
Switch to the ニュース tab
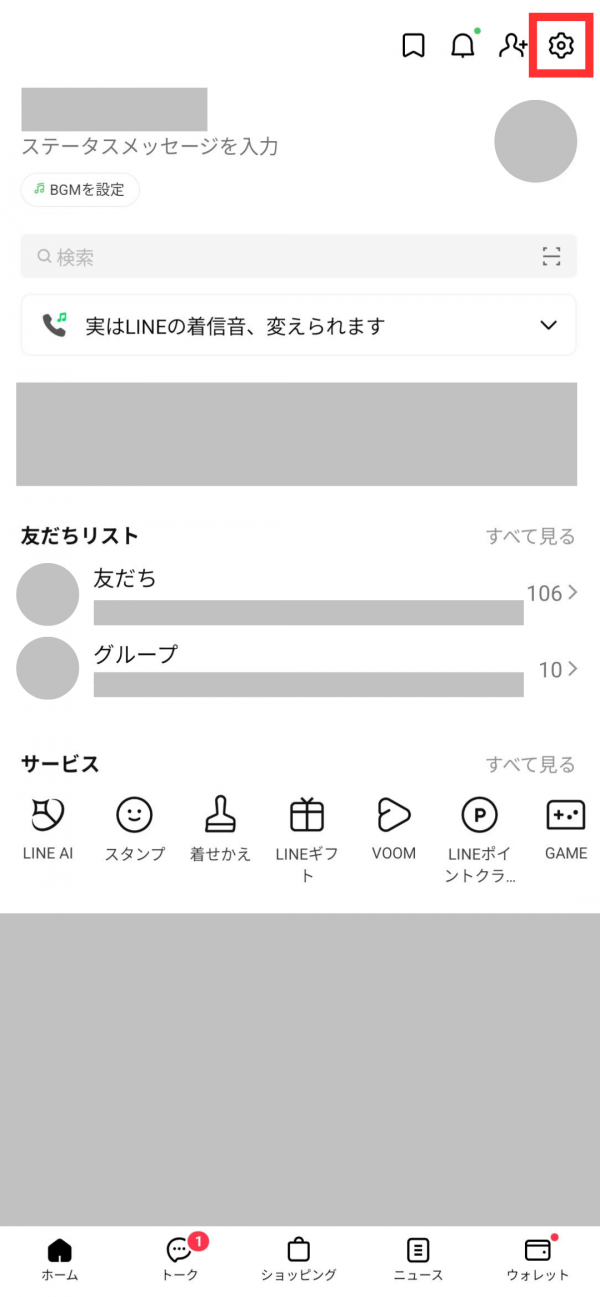click(x=418, y=1258)
